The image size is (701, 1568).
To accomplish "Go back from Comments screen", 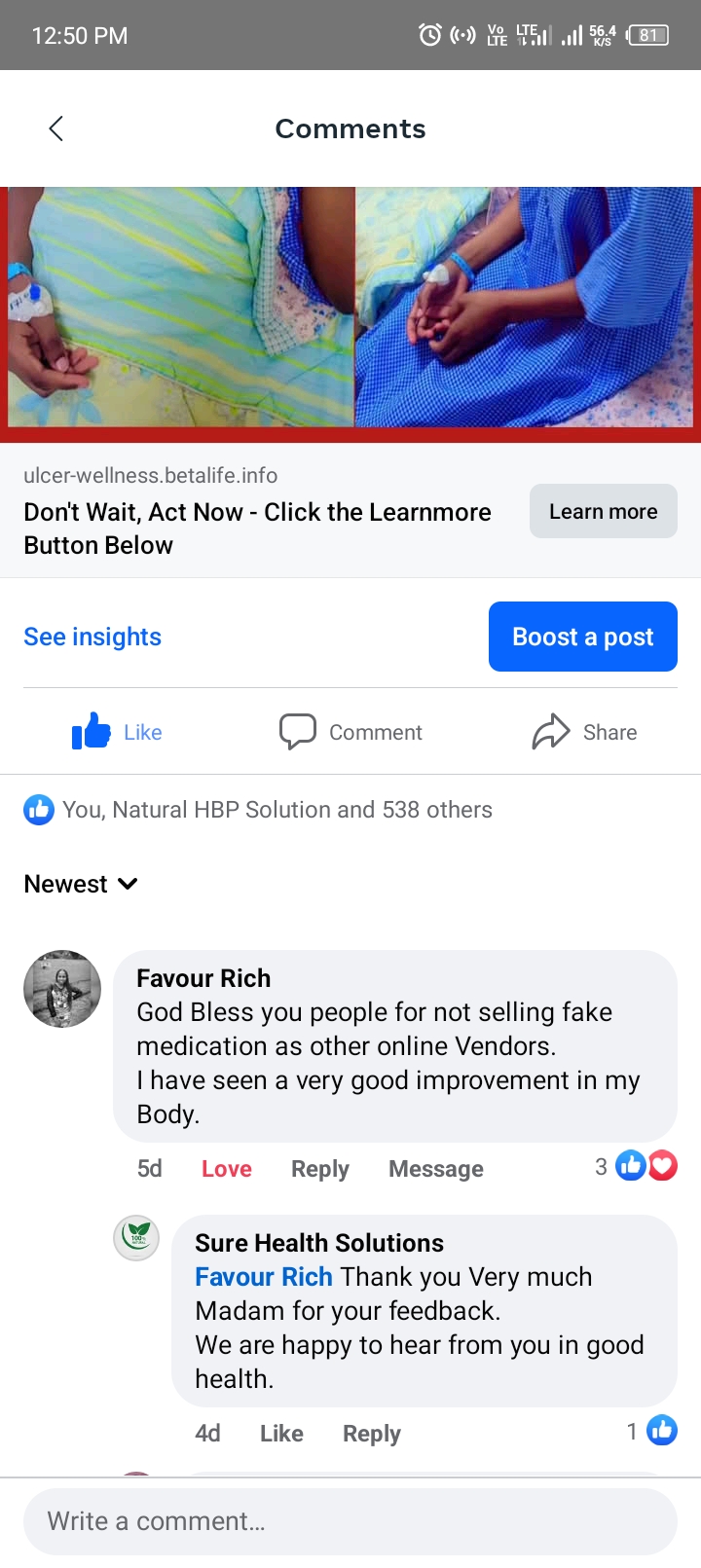I will click(x=56, y=128).
